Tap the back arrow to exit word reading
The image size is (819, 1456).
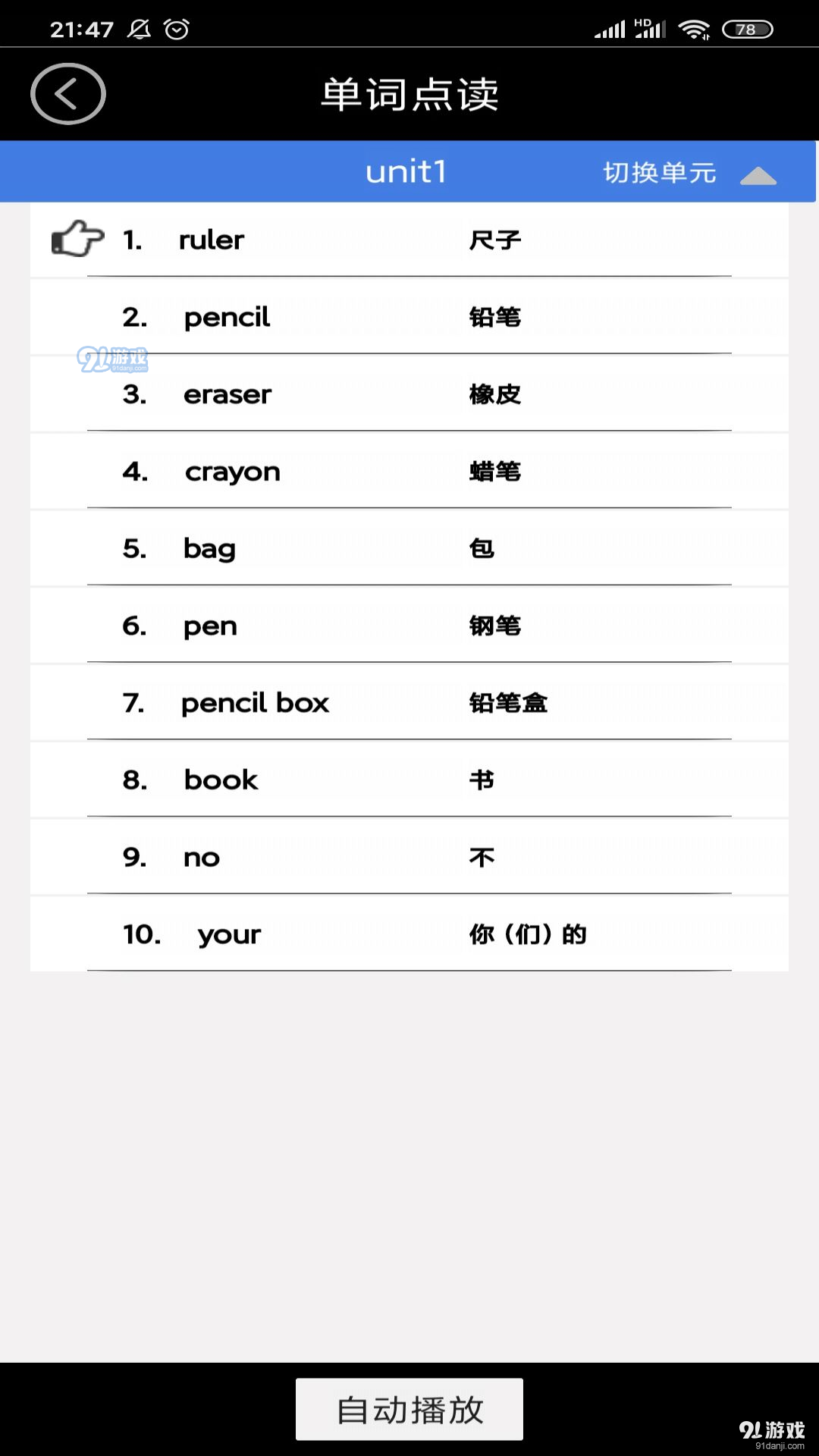[67, 93]
